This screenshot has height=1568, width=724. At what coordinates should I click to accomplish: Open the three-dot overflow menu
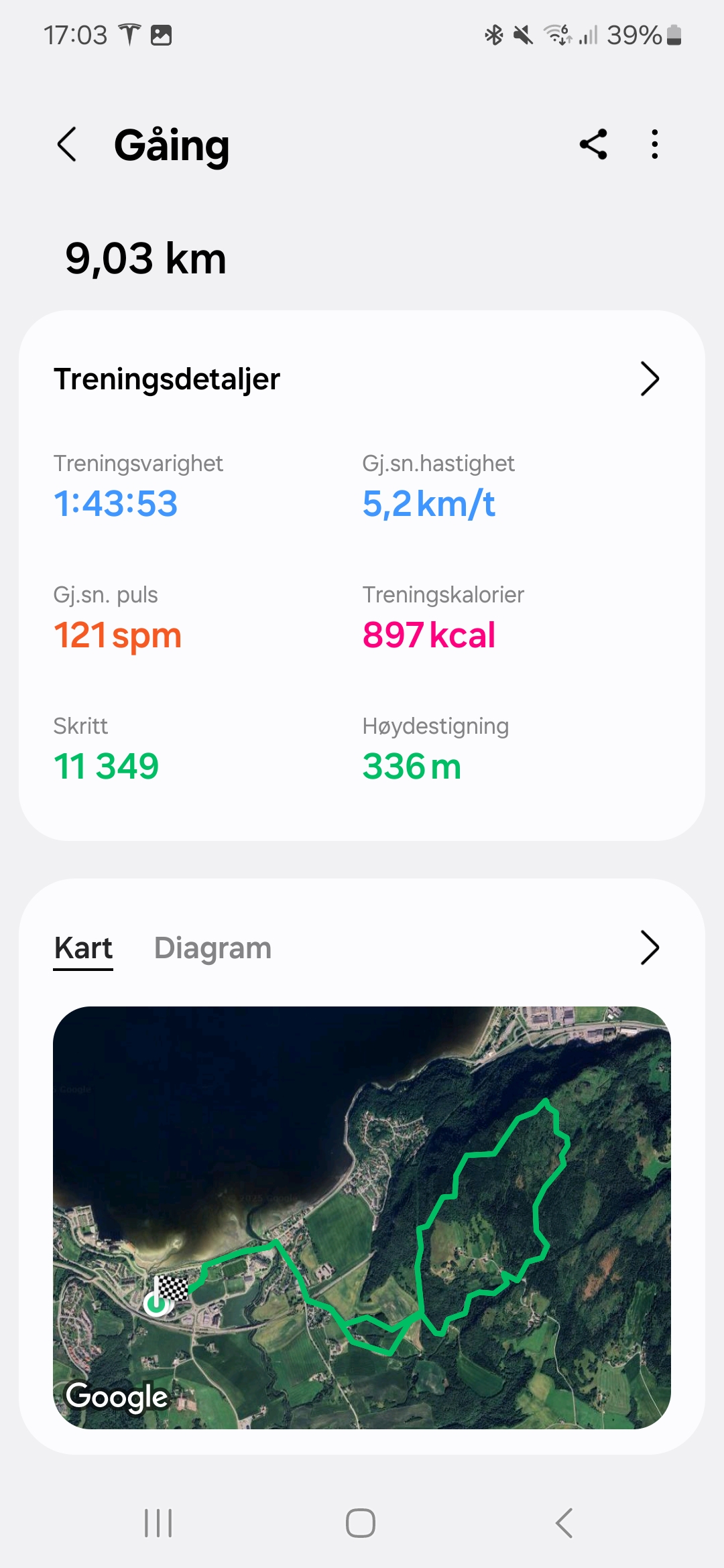655,144
